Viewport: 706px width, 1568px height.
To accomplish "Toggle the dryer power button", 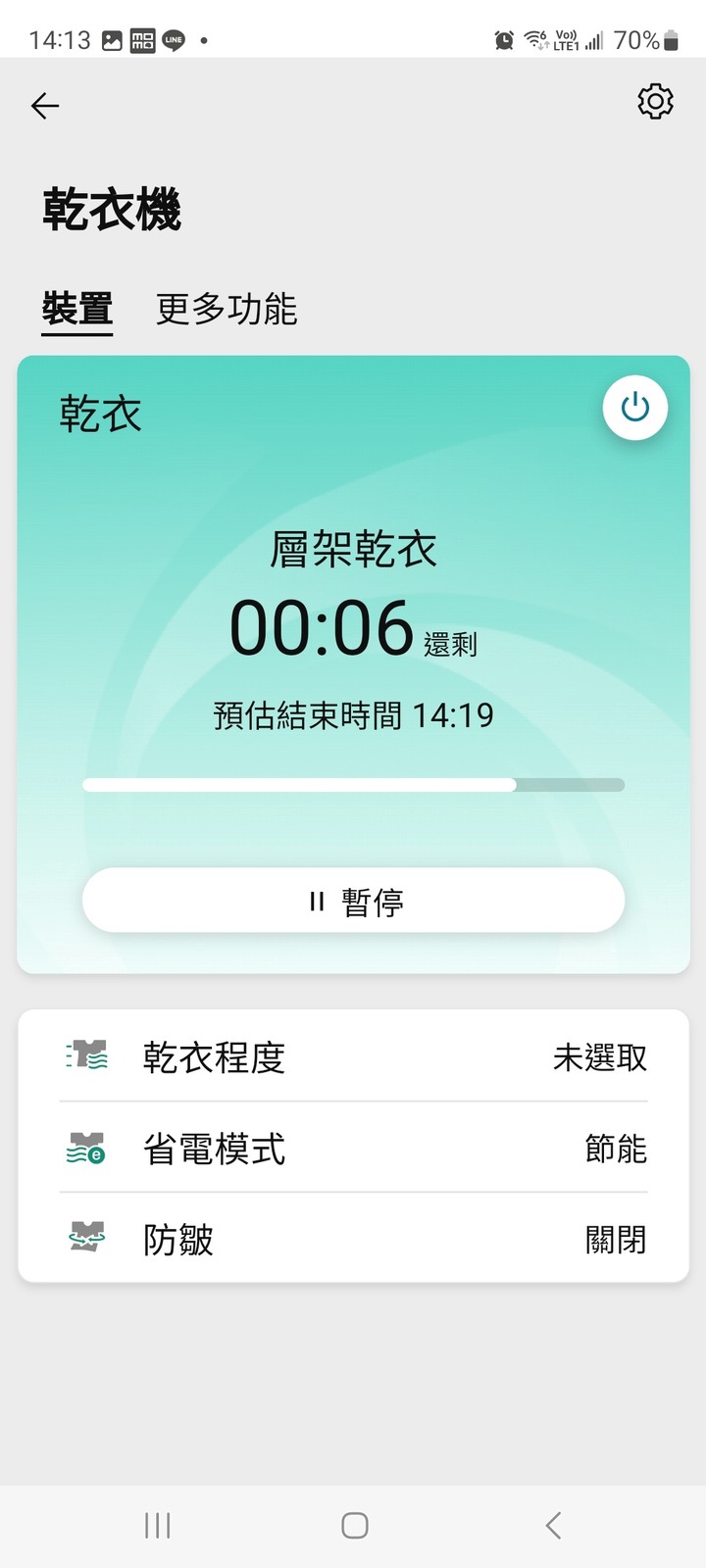I will [634, 407].
